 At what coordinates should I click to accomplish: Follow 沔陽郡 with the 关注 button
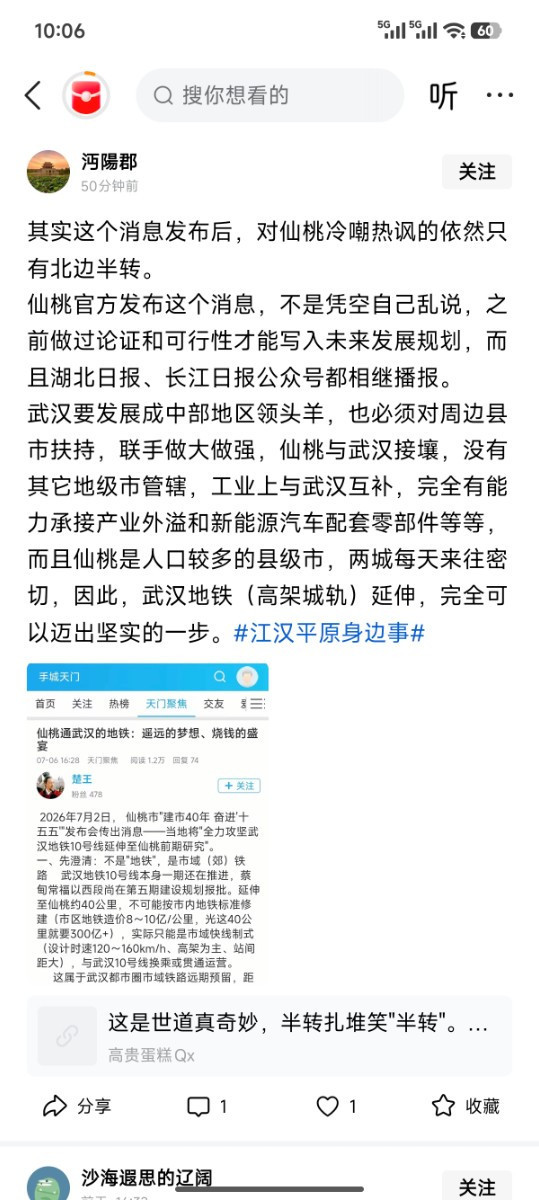point(477,172)
